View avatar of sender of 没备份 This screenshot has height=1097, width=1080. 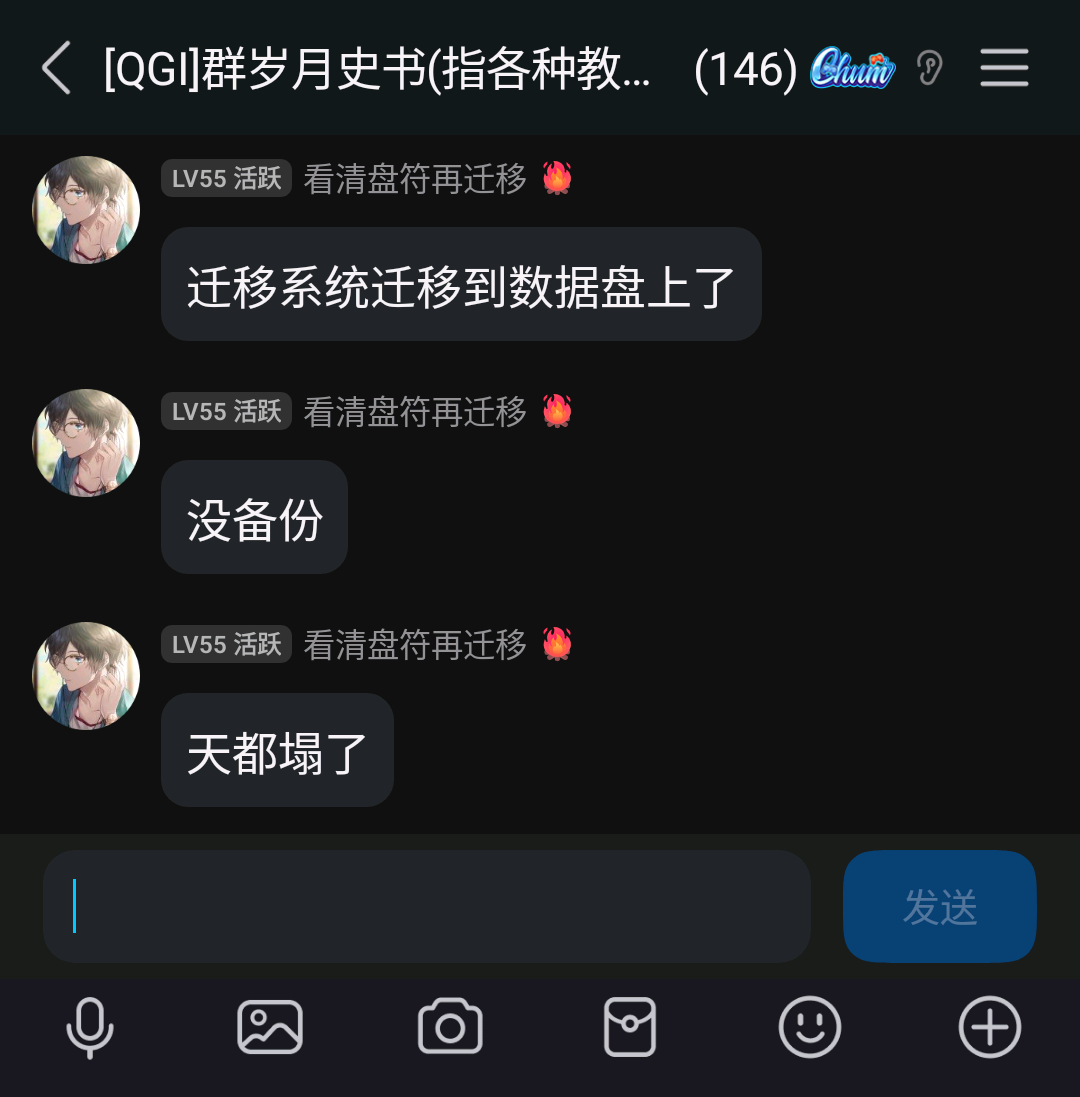point(86,443)
